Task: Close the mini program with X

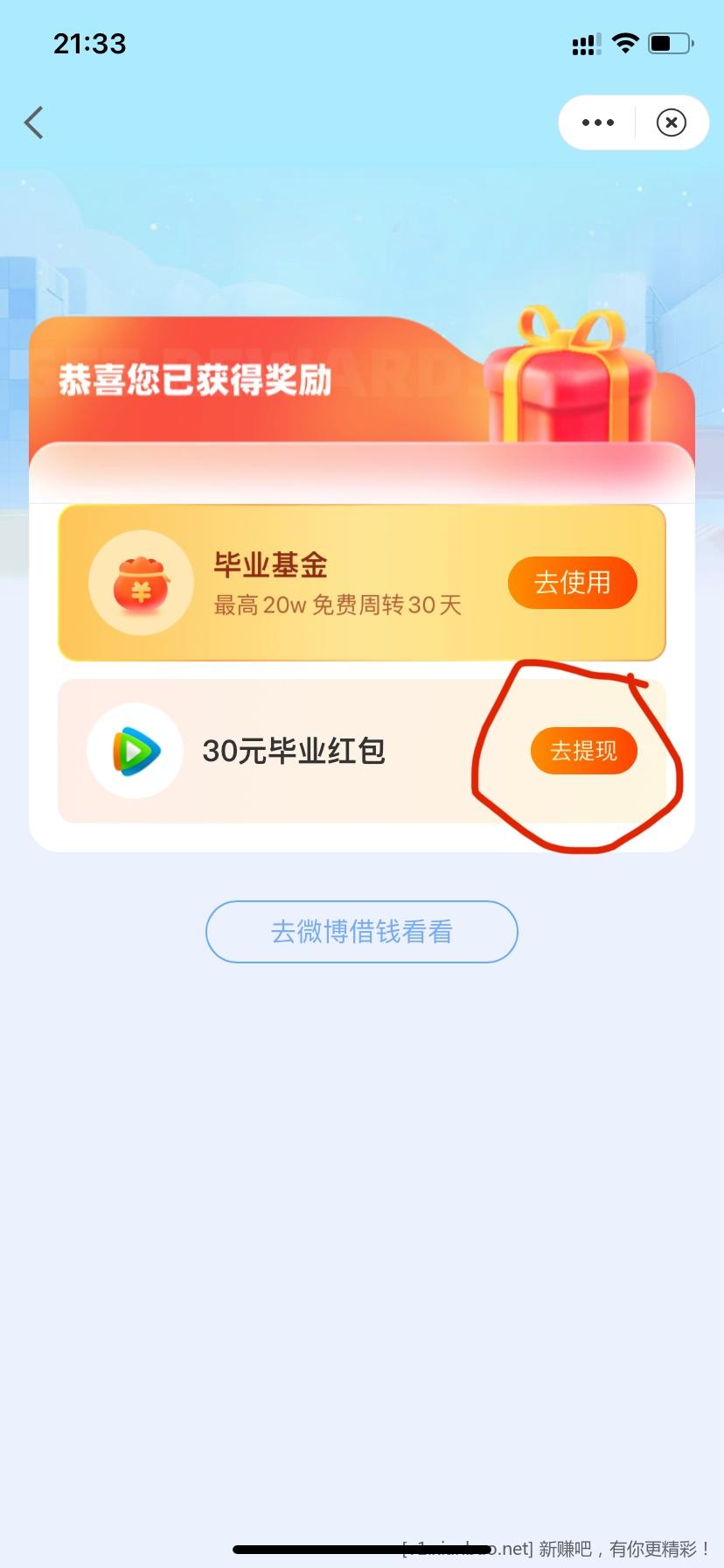Action: (671, 122)
